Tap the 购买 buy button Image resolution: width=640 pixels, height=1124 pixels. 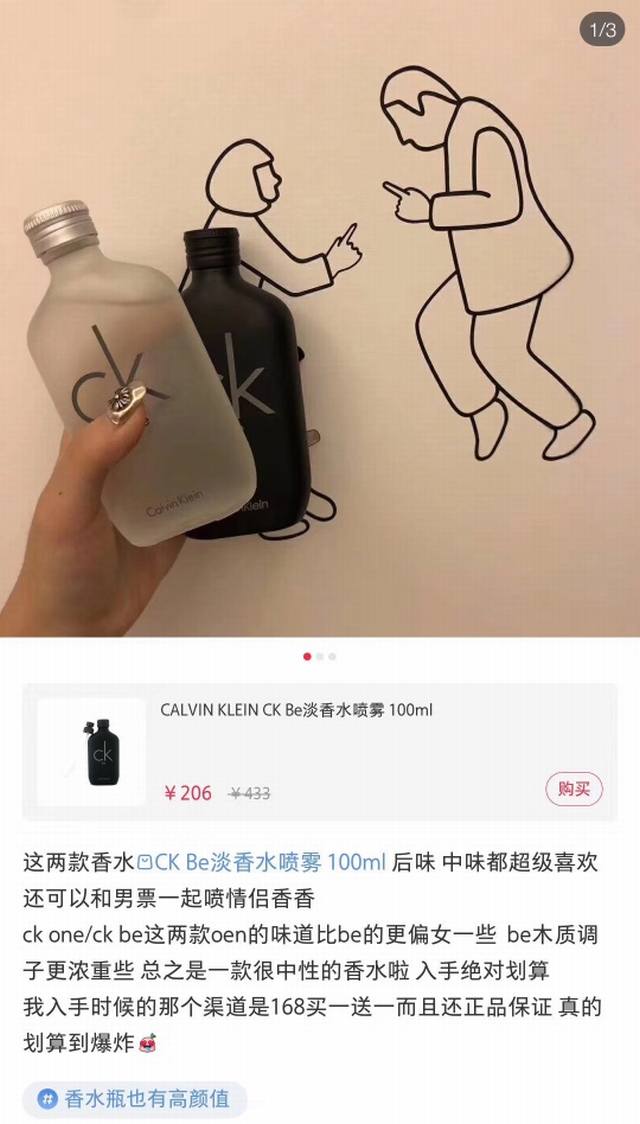click(574, 788)
